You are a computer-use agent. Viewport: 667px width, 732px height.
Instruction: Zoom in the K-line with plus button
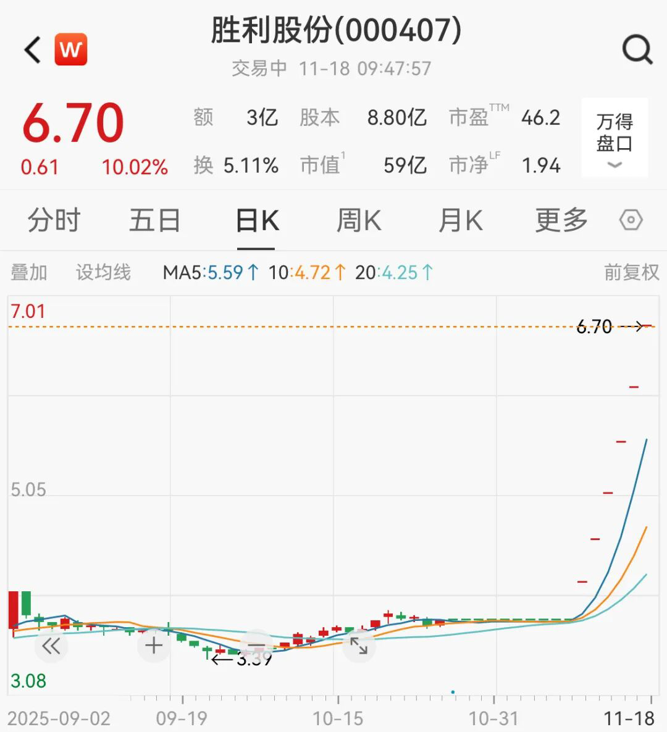coord(154,646)
